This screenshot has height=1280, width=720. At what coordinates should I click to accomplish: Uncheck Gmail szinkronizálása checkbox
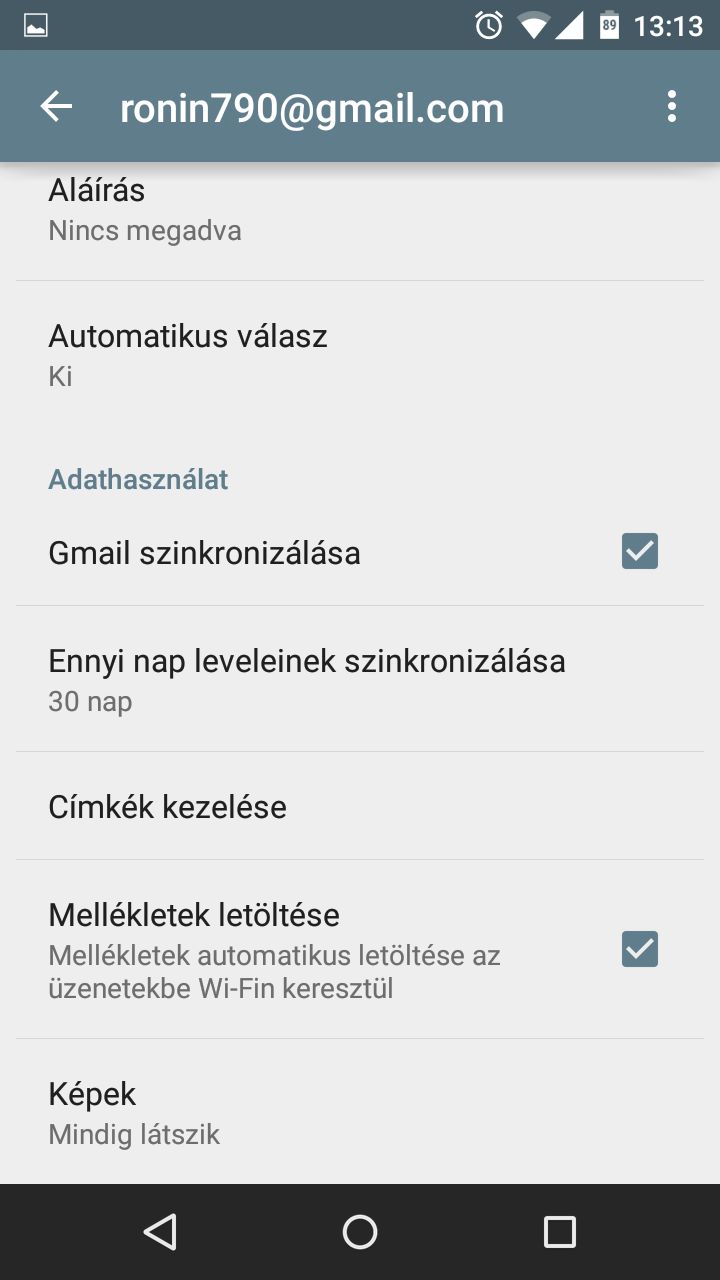click(640, 551)
